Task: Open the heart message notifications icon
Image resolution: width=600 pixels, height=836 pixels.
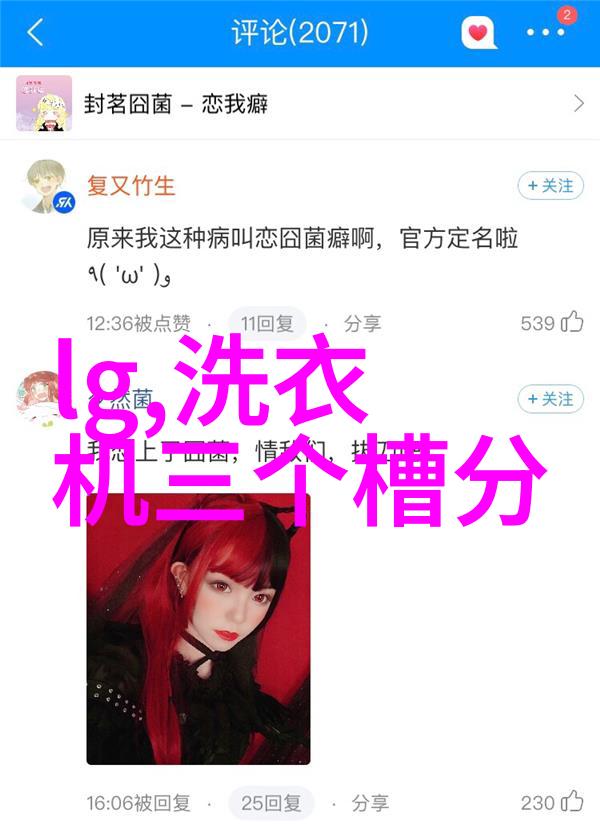Action: tap(481, 33)
